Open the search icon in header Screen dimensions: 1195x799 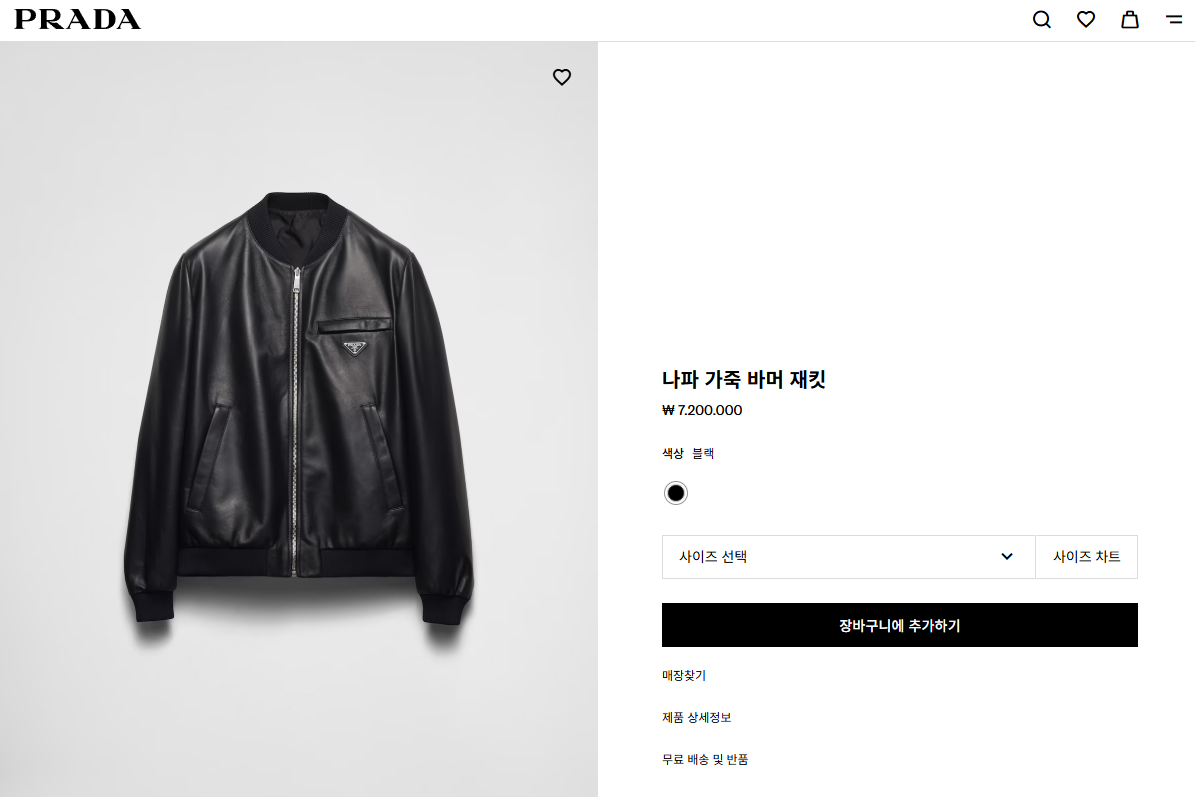coord(1041,20)
